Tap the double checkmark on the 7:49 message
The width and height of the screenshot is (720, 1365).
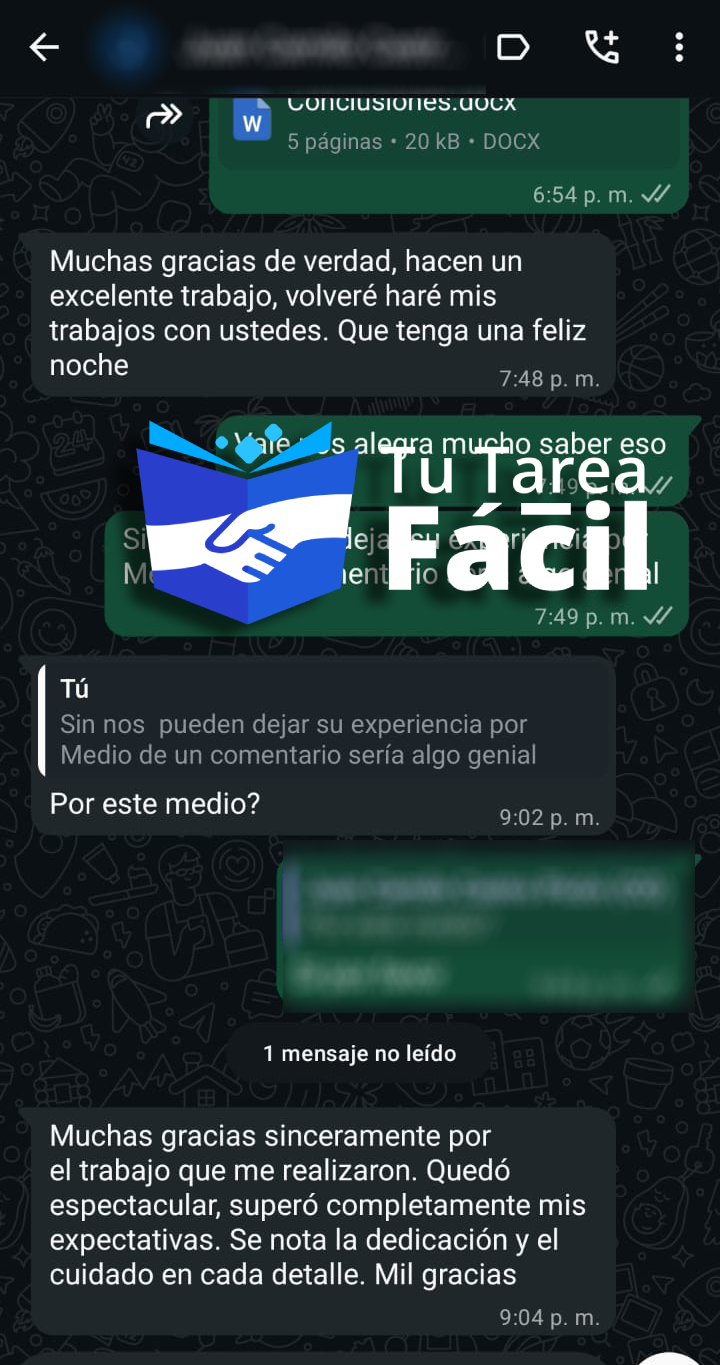click(660, 617)
